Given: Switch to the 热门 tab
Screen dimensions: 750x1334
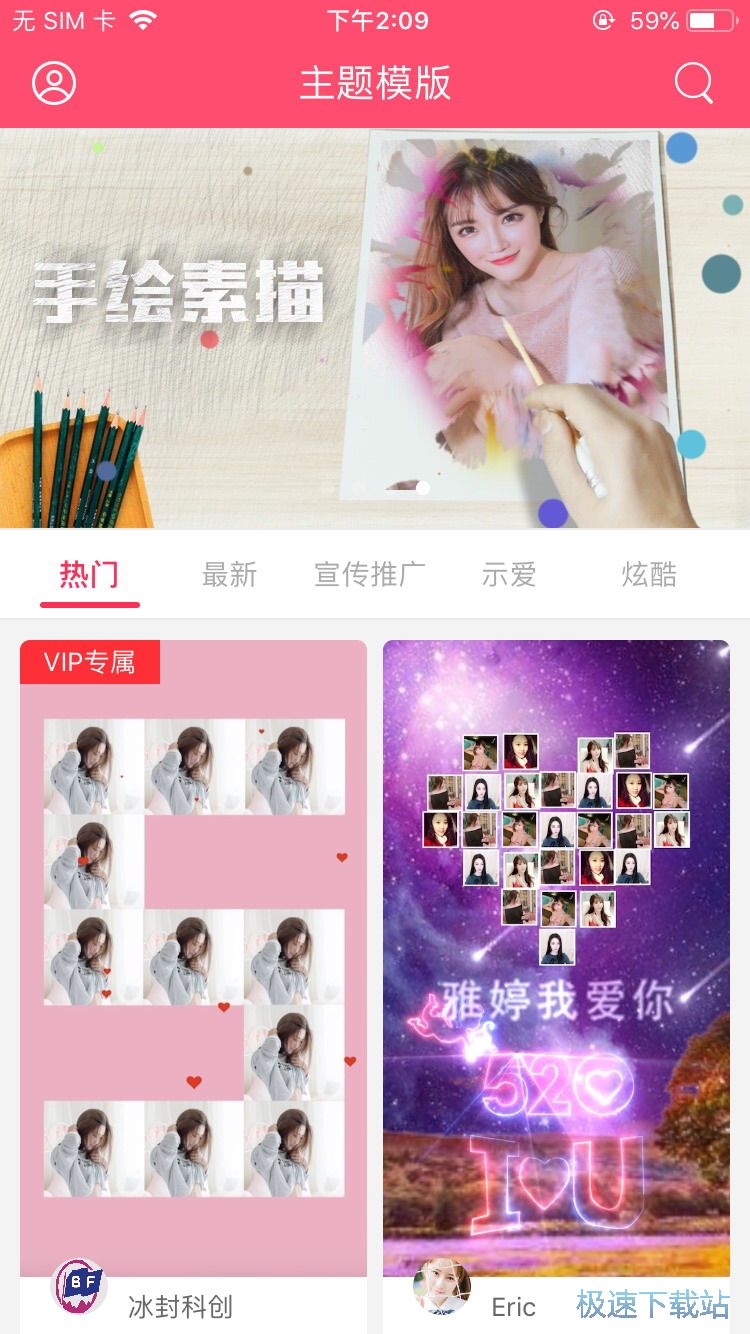Looking at the screenshot, I should tap(89, 575).
